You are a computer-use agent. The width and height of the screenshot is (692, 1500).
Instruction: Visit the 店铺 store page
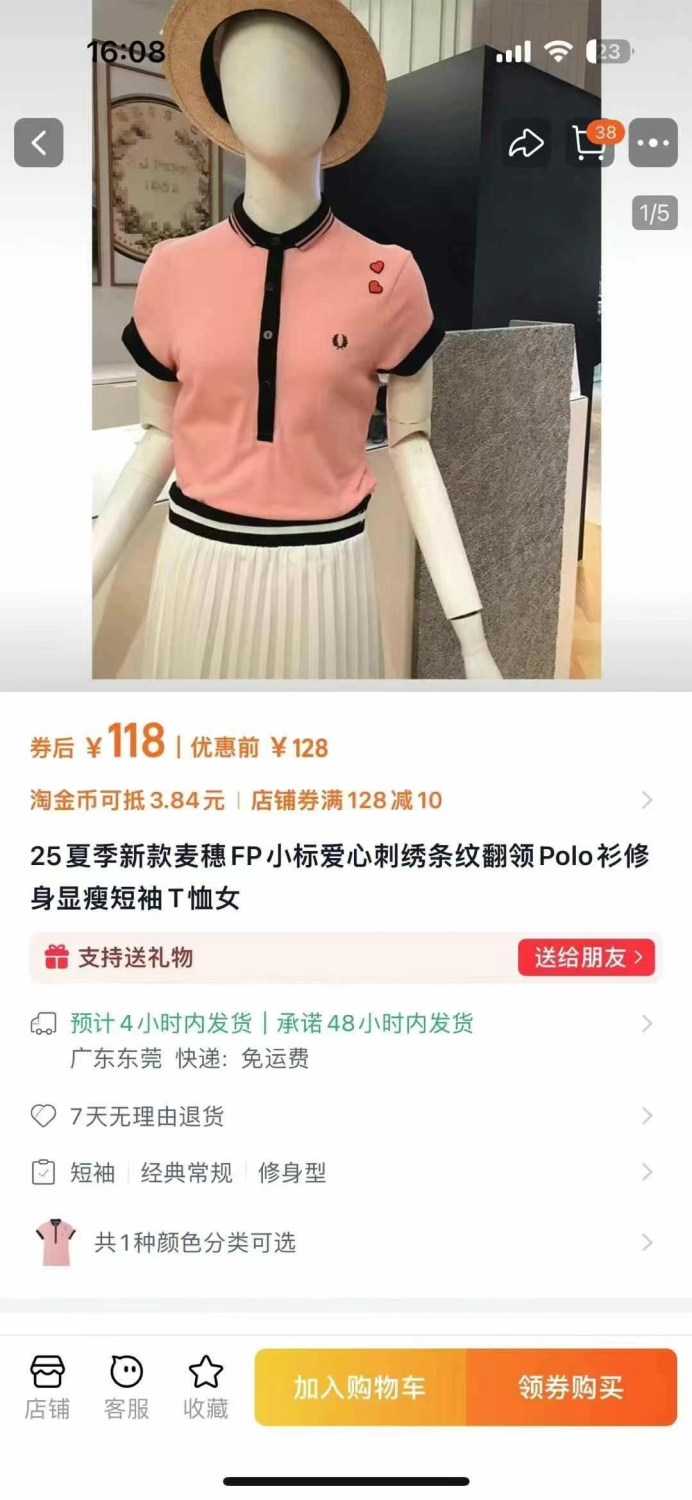coord(47,1387)
